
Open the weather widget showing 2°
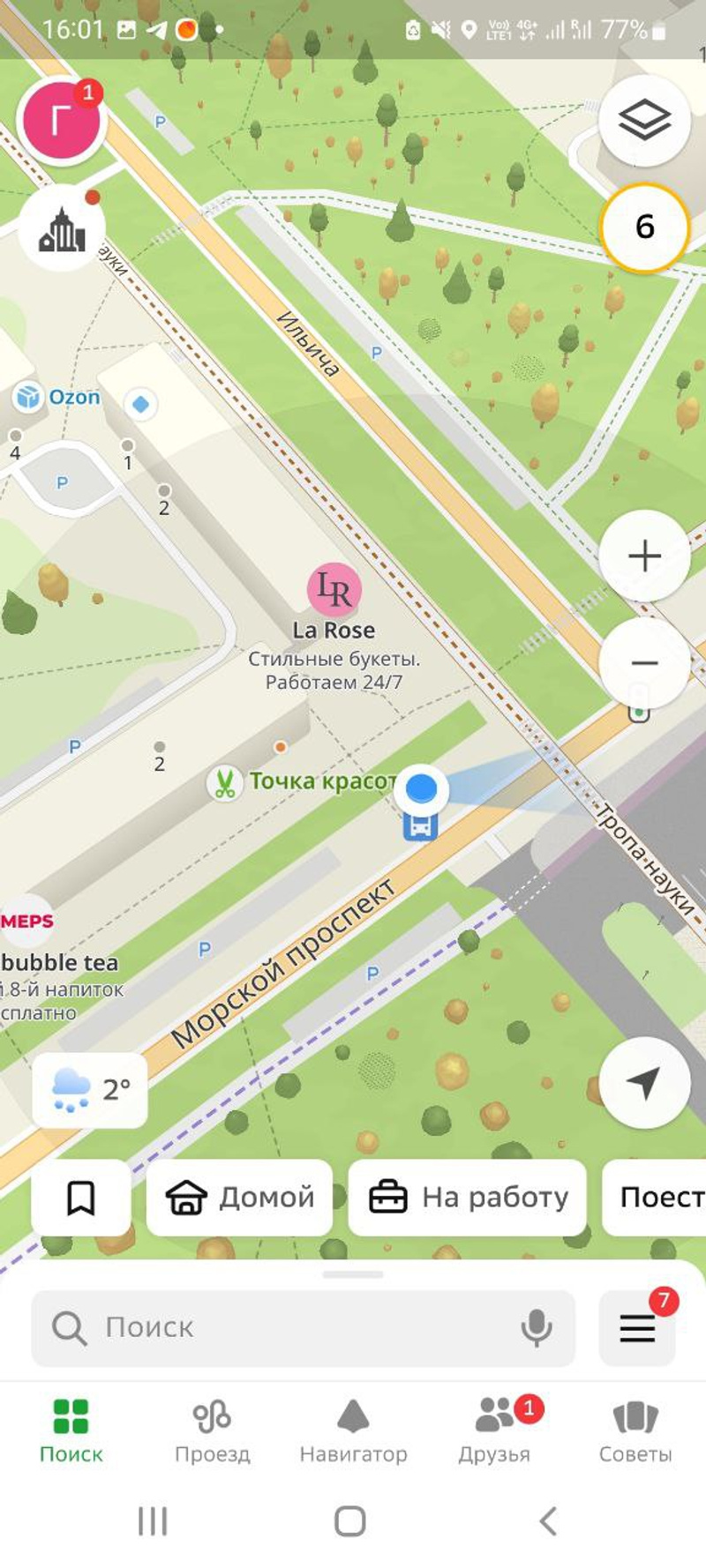[x=90, y=1089]
